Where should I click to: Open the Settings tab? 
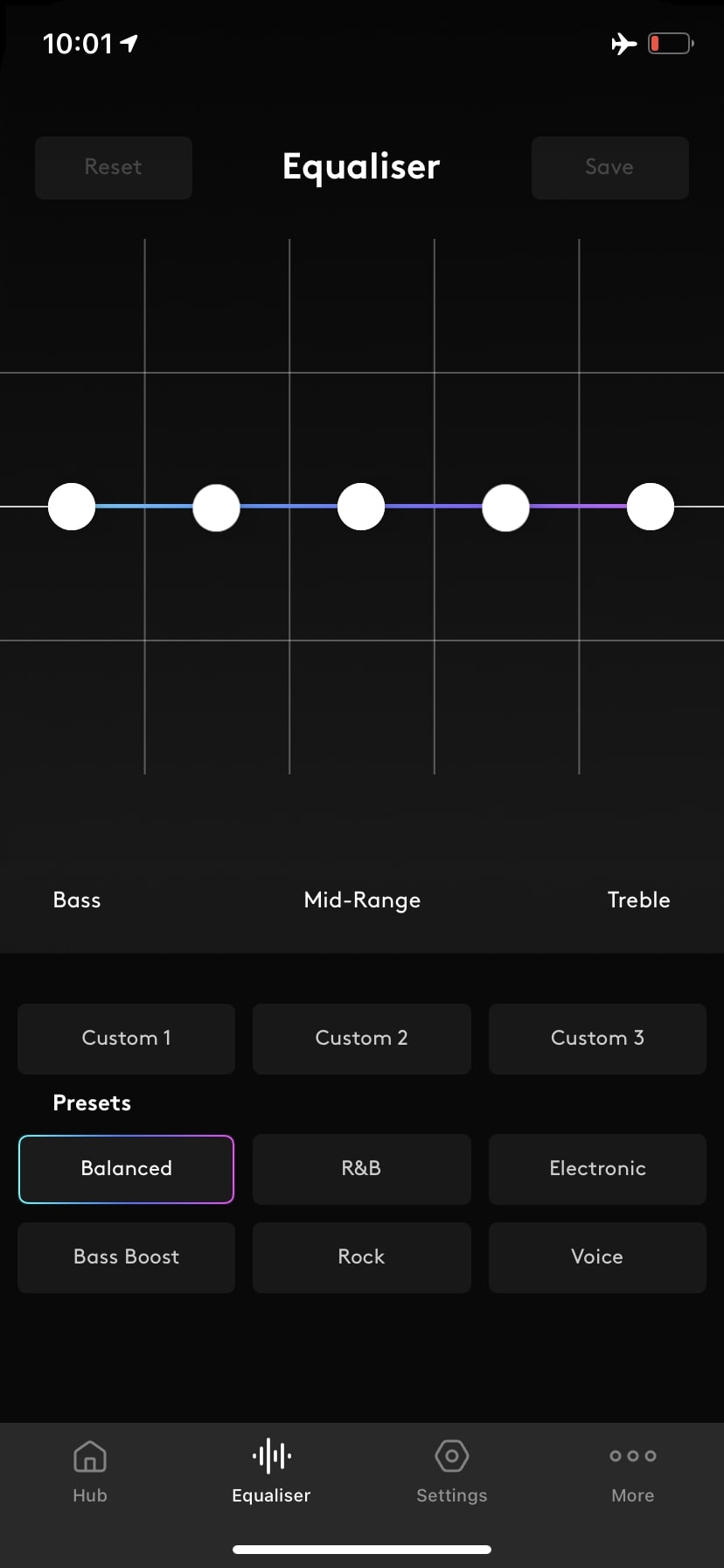[452, 1472]
